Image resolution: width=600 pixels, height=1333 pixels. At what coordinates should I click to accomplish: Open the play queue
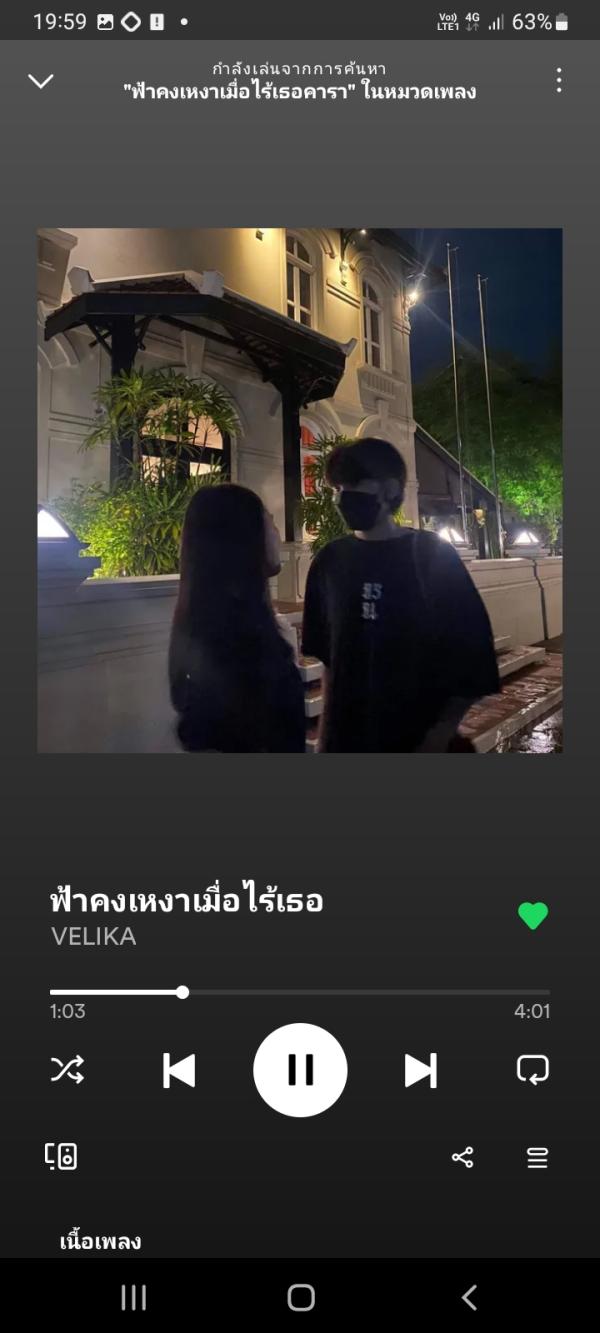coord(537,1157)
